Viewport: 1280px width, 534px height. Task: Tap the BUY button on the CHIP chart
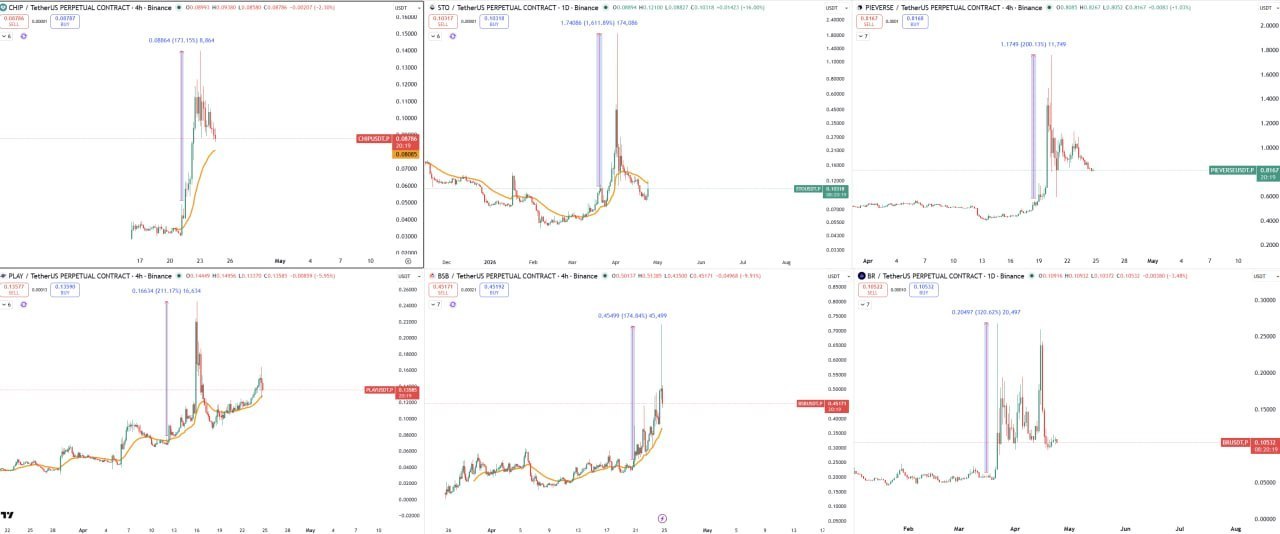(65, 20)
